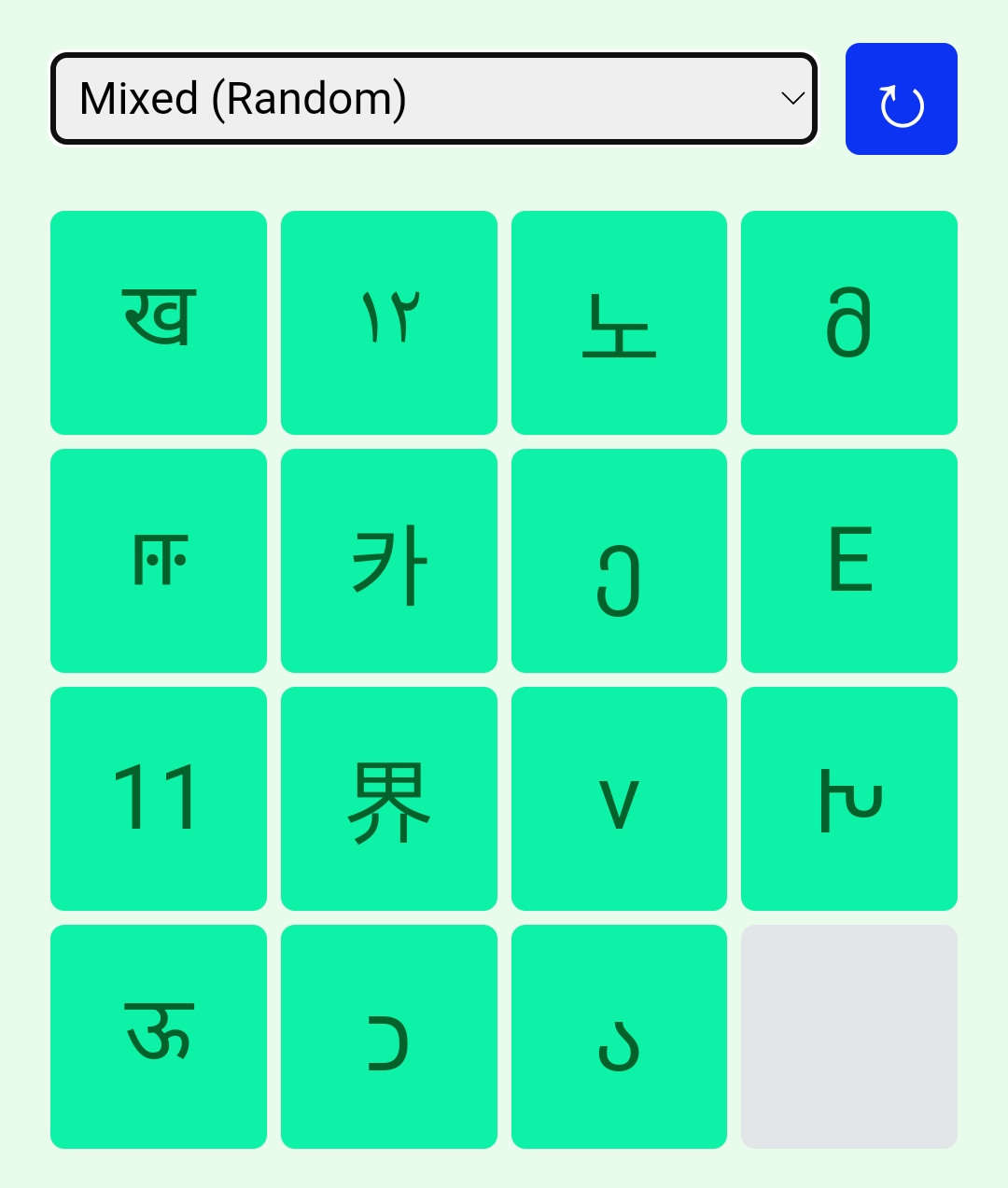Tap the blue refresh button
This screenshot has height=1188, width=1008.
(901, 99)
